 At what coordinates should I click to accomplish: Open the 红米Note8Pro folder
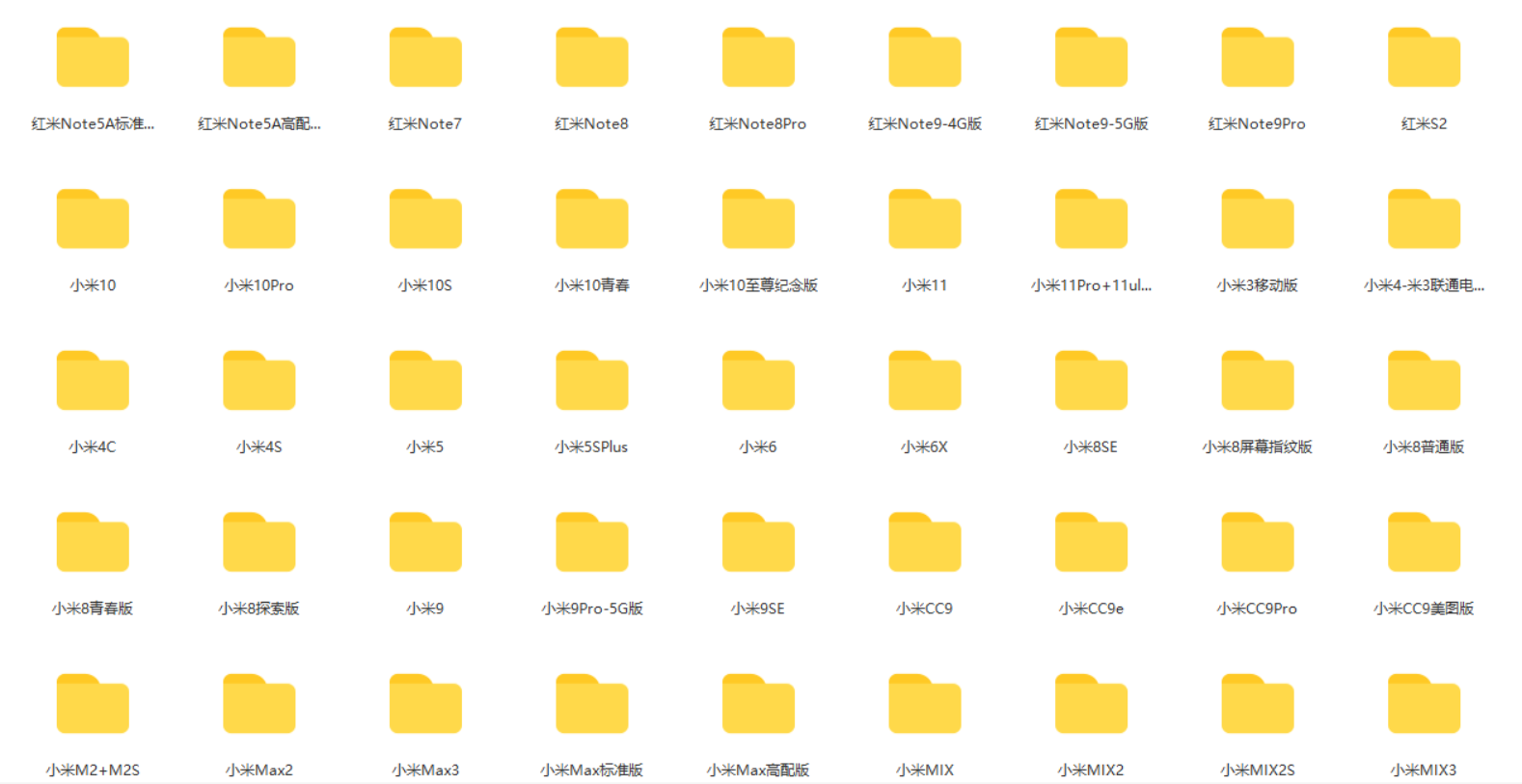pos(758,60)
